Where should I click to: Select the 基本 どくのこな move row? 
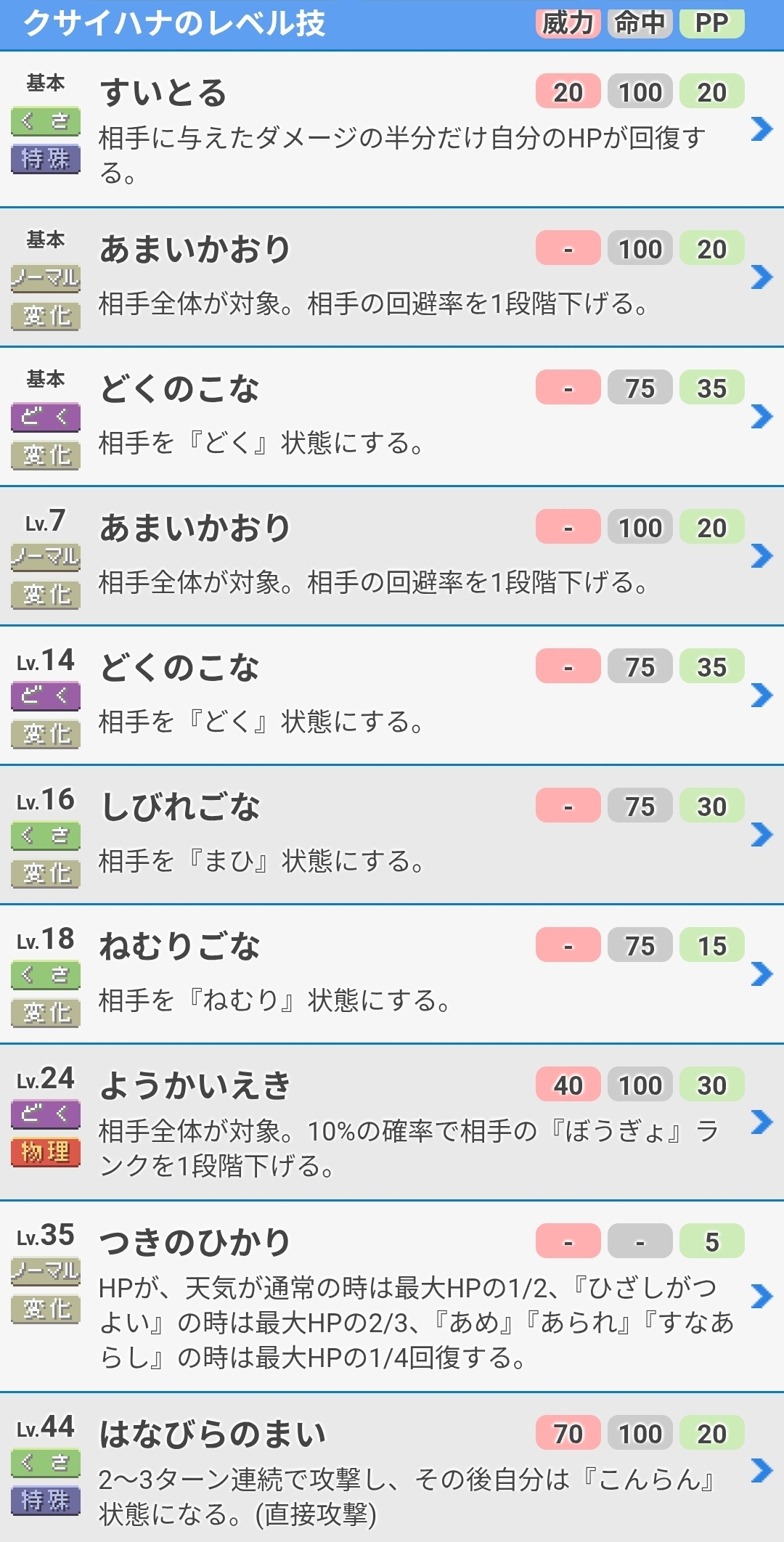point(392,417)
